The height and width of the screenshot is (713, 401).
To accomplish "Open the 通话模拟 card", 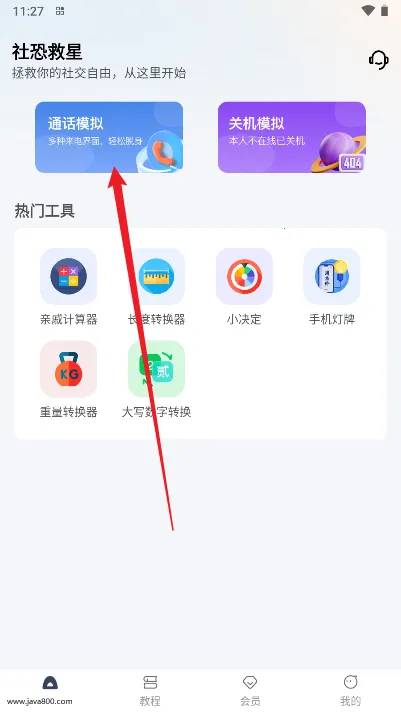I will coord(109,137).
